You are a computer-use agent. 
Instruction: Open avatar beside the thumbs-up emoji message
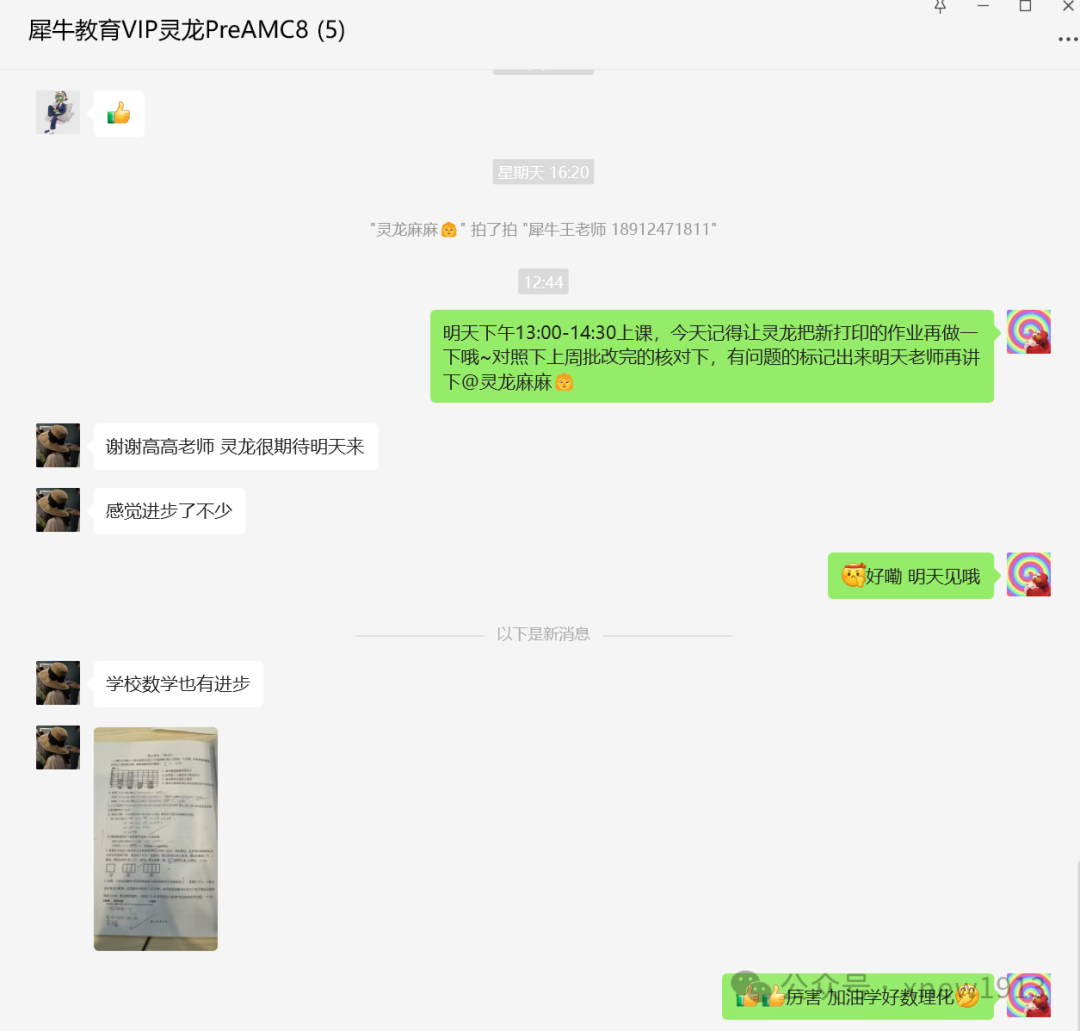[58, 112]
